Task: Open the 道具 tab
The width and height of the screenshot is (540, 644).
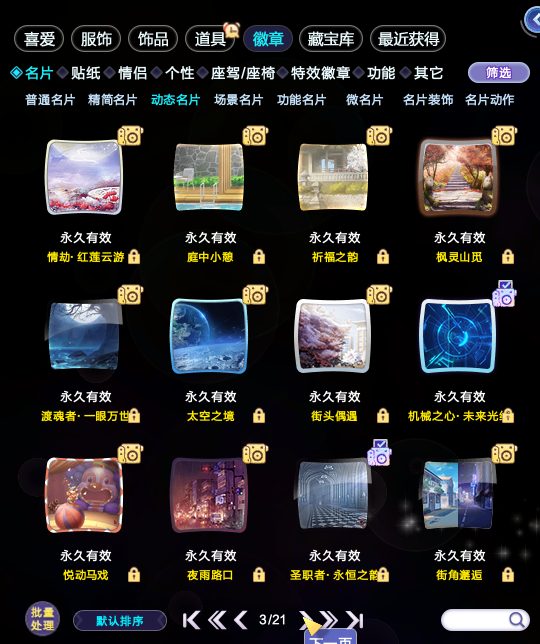Action: coord(210,39)
